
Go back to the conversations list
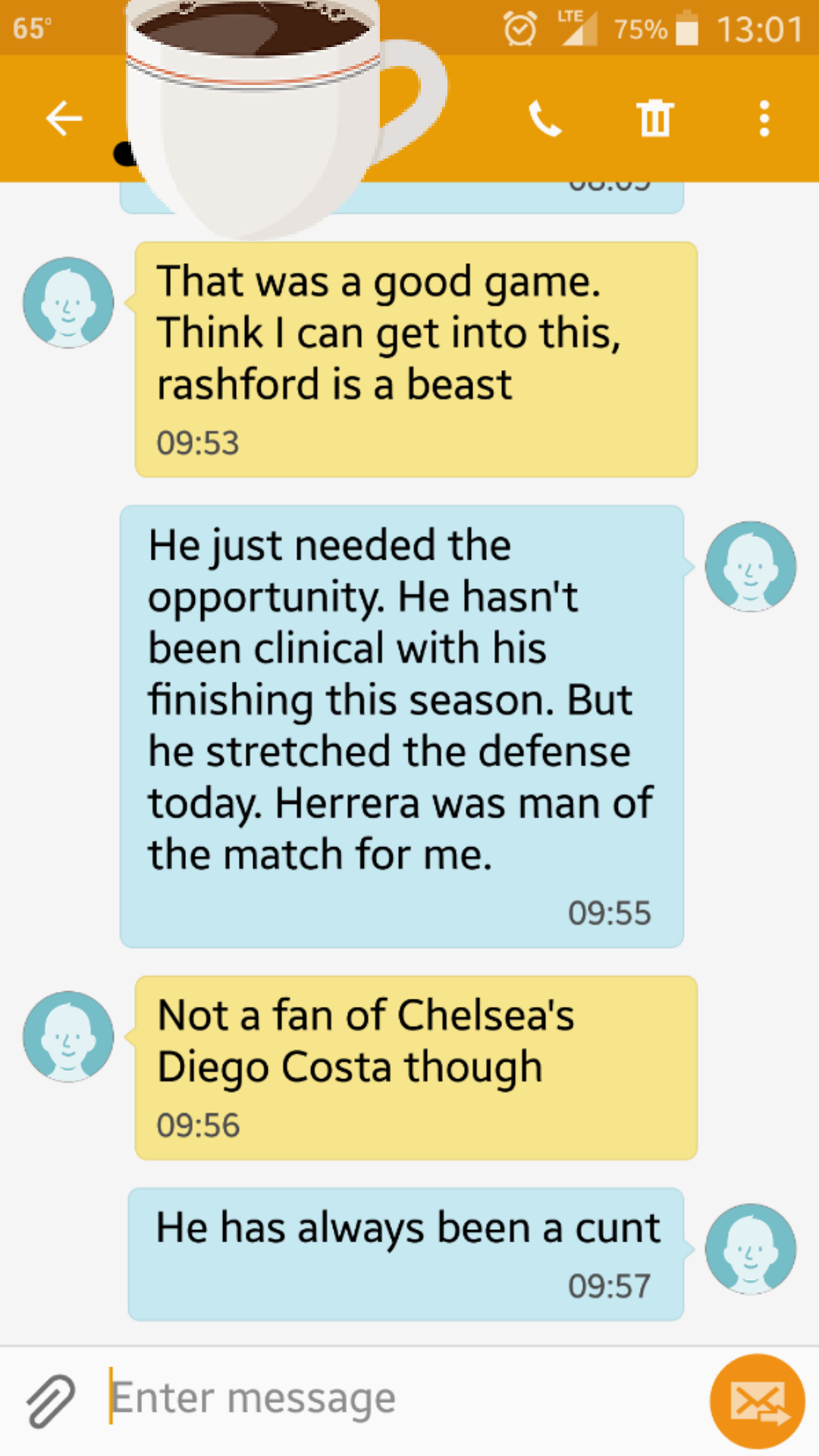coord(64,119)
